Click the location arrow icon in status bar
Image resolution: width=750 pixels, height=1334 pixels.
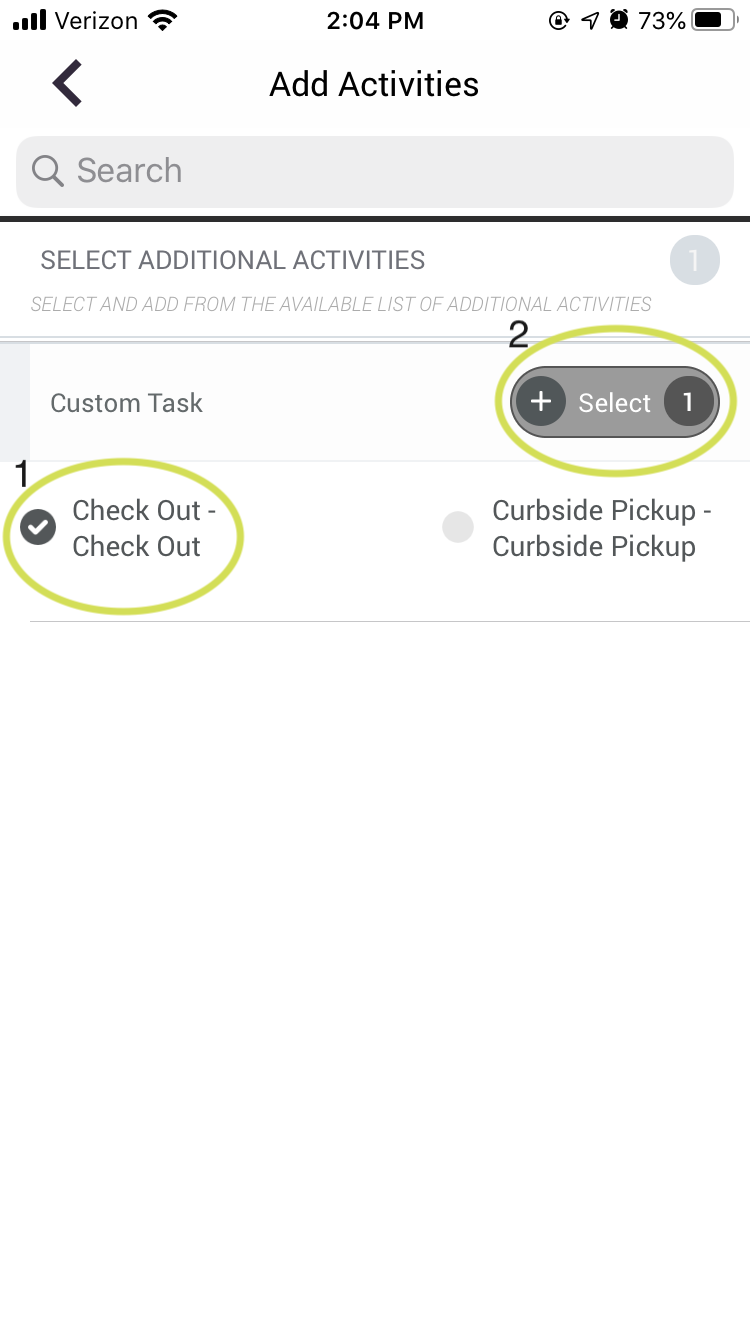point(588,19)
